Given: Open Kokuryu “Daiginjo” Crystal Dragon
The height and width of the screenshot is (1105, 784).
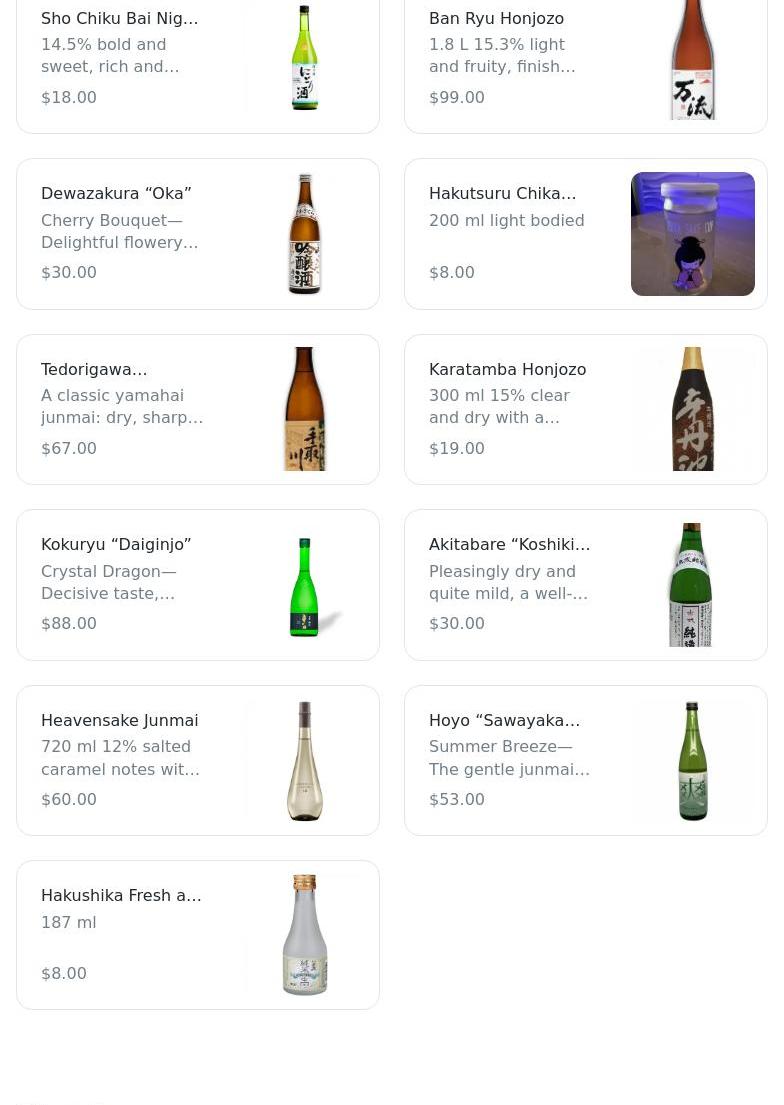Looking at the screenshot, I should click(x=197, y=585).
